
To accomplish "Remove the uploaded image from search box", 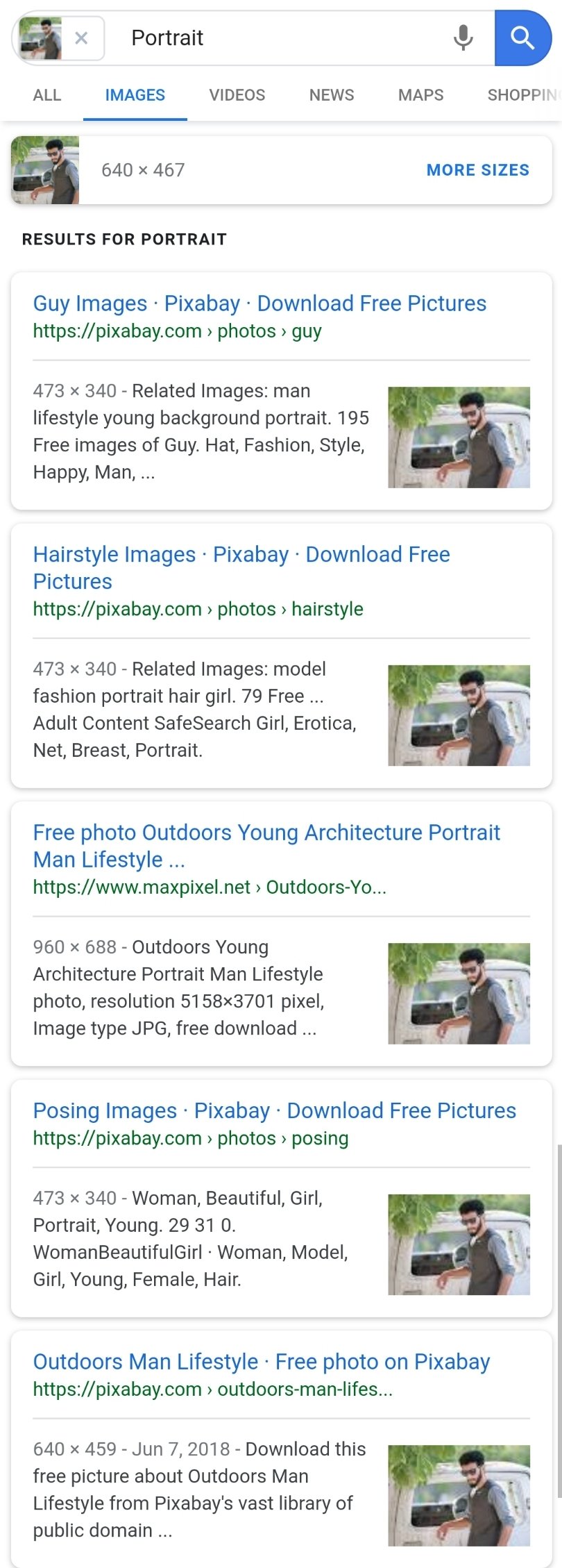I will pos(81,38).
